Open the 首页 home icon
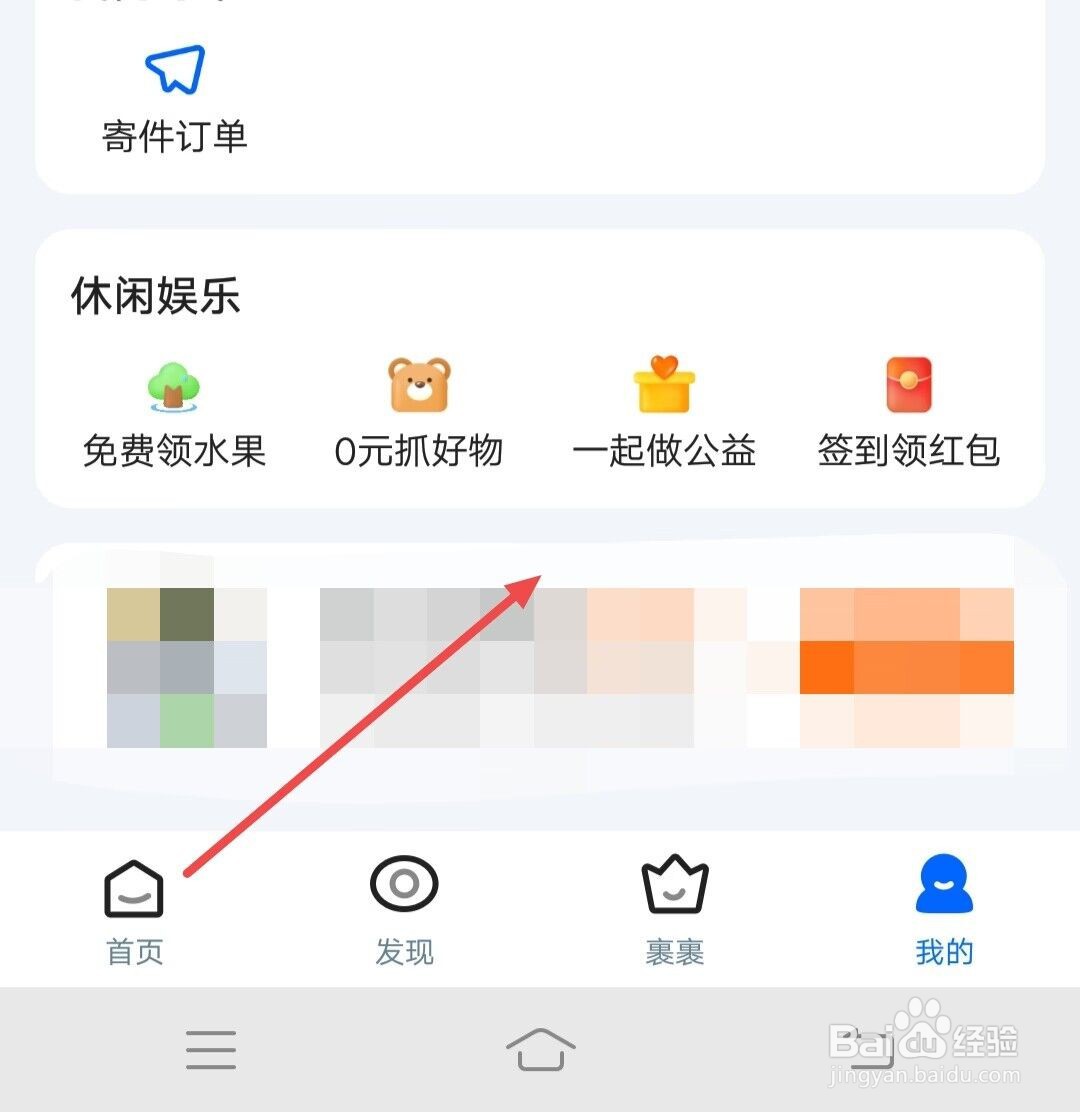The height and width of the screenshot is (1112, 1080). tap(133, 884)
